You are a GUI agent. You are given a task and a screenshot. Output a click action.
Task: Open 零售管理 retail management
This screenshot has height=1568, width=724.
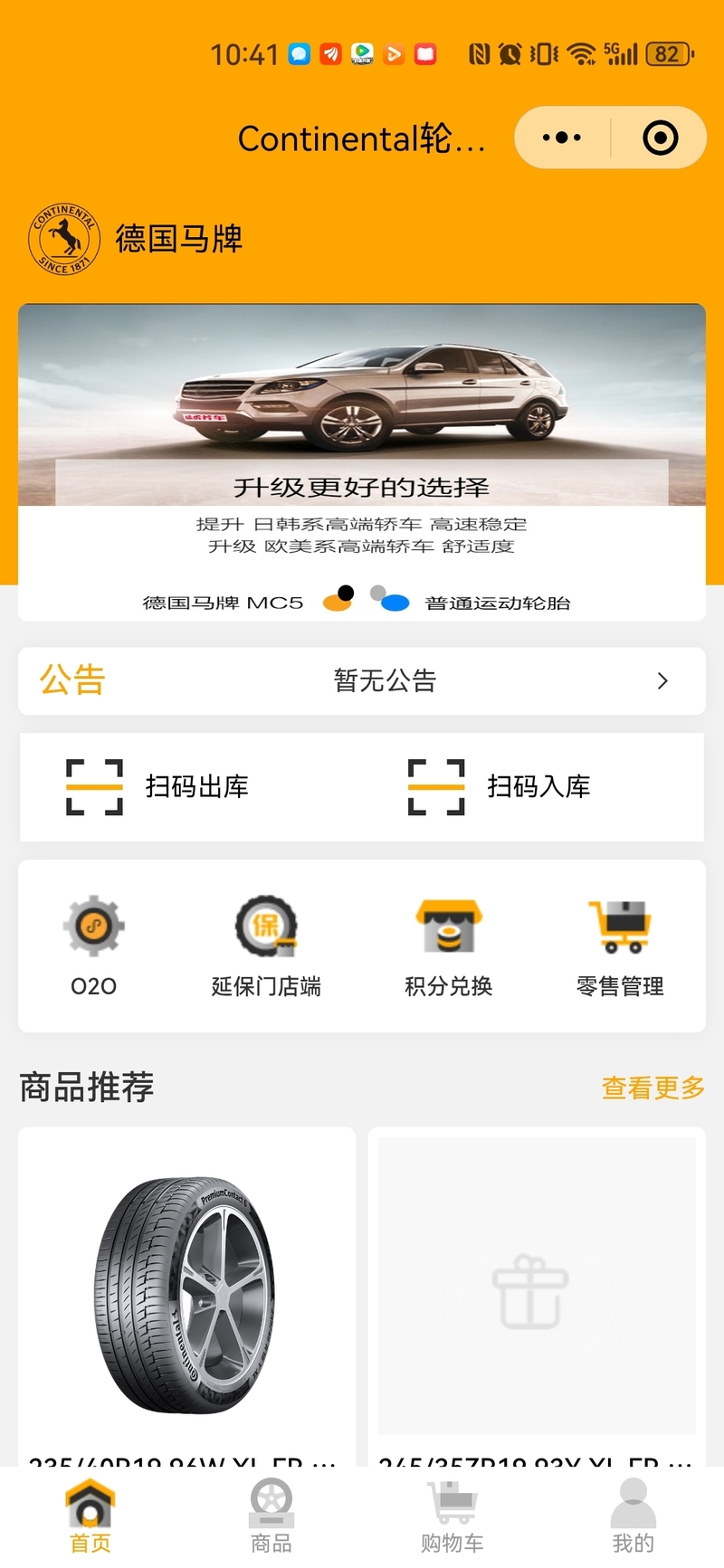click(620, 946)
